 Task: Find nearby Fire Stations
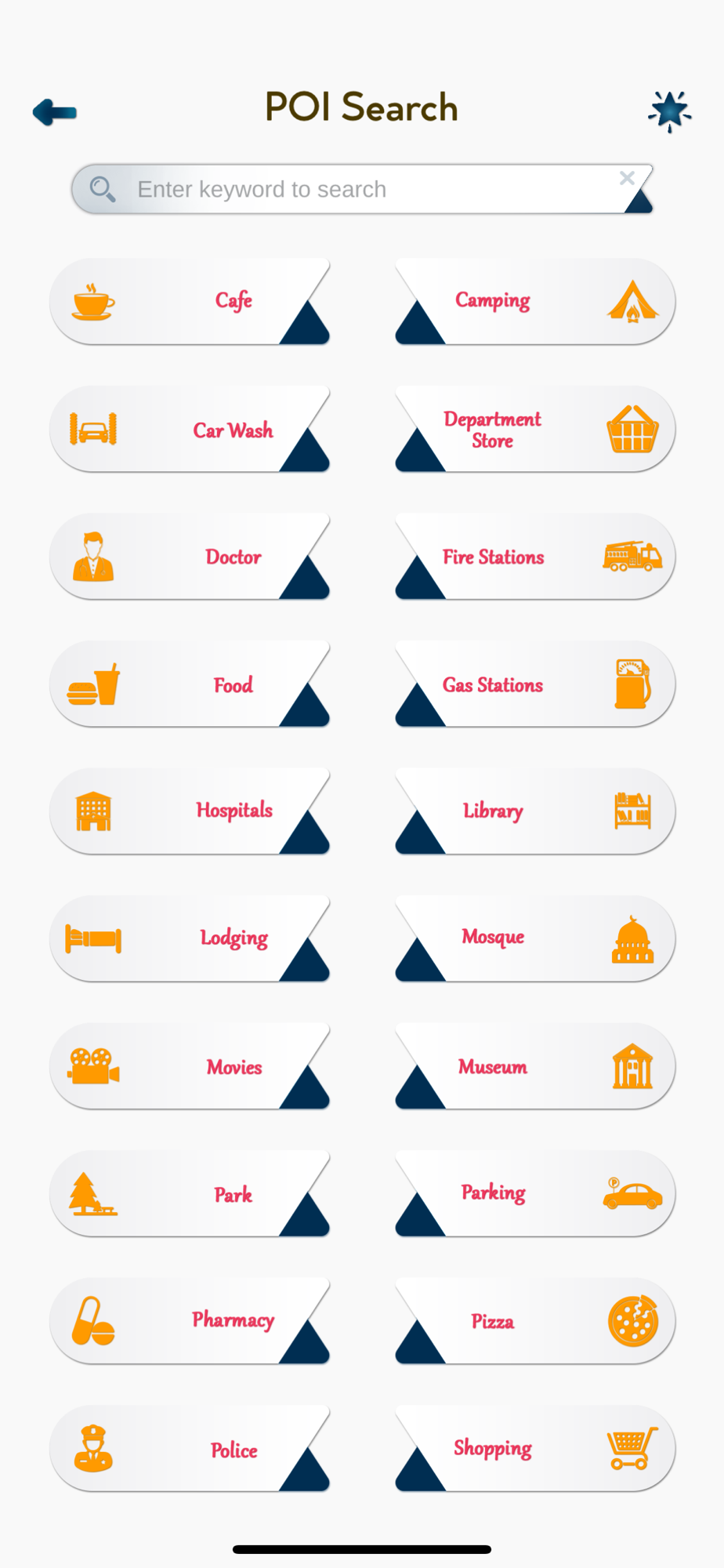(x=535, y=557)
